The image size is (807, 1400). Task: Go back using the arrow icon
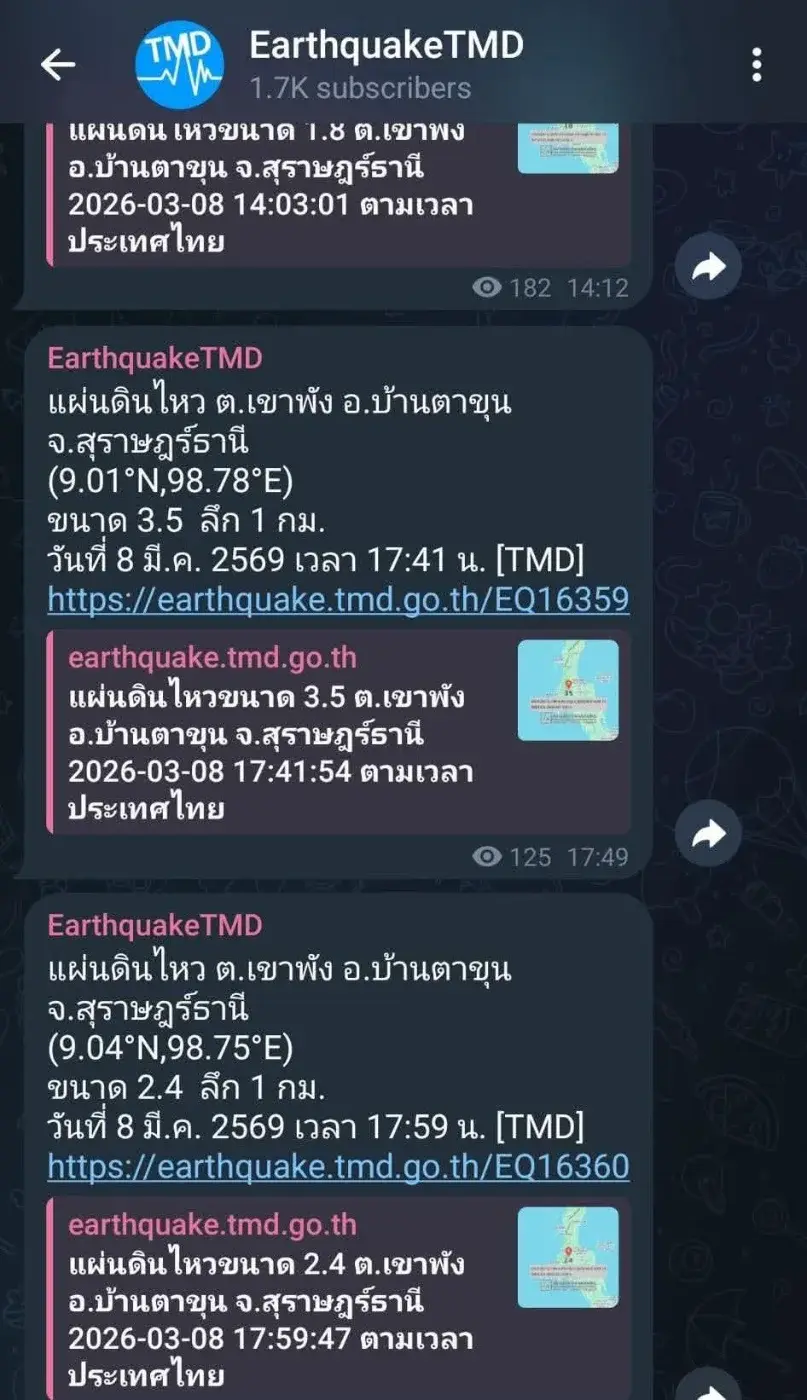[x=58, y=65]
